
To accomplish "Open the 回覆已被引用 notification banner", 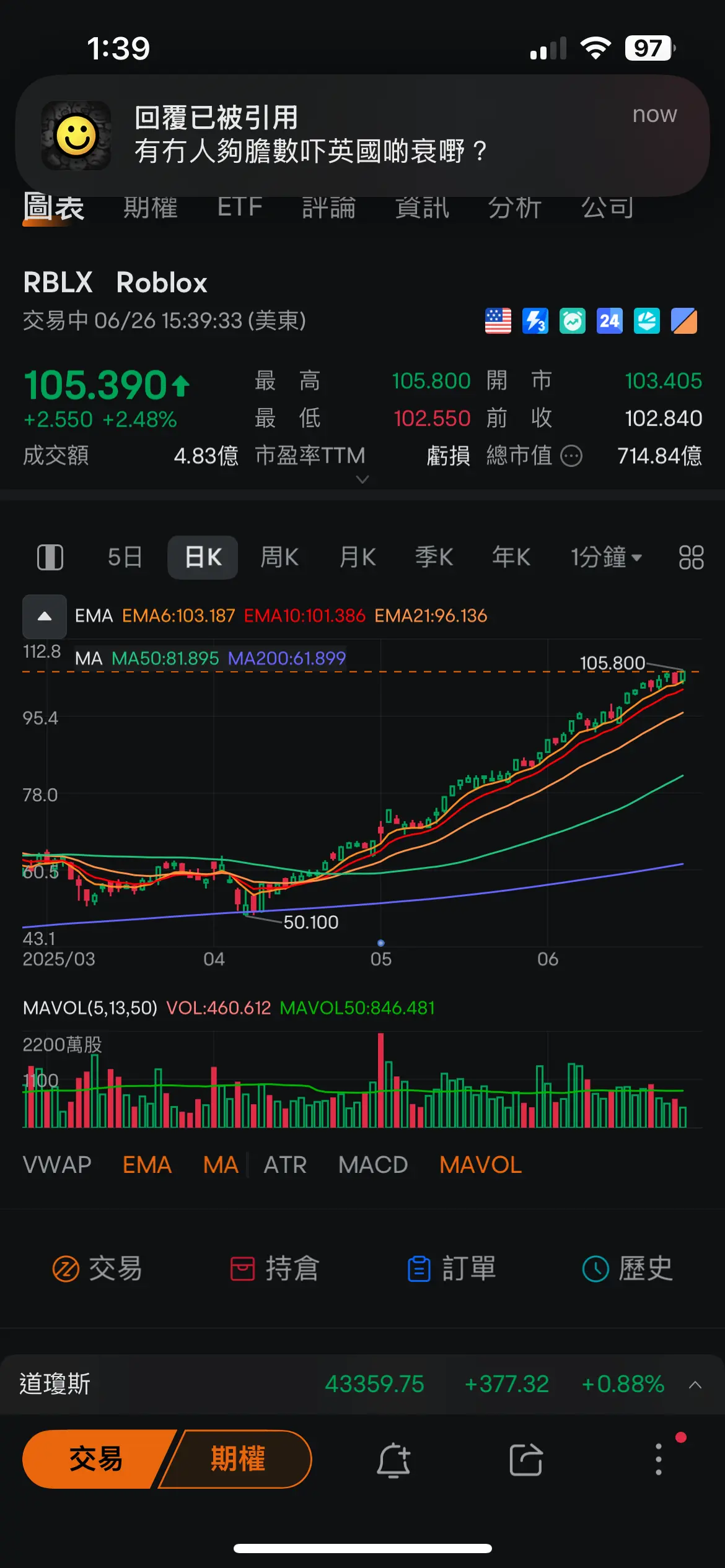I will [362, 136].
